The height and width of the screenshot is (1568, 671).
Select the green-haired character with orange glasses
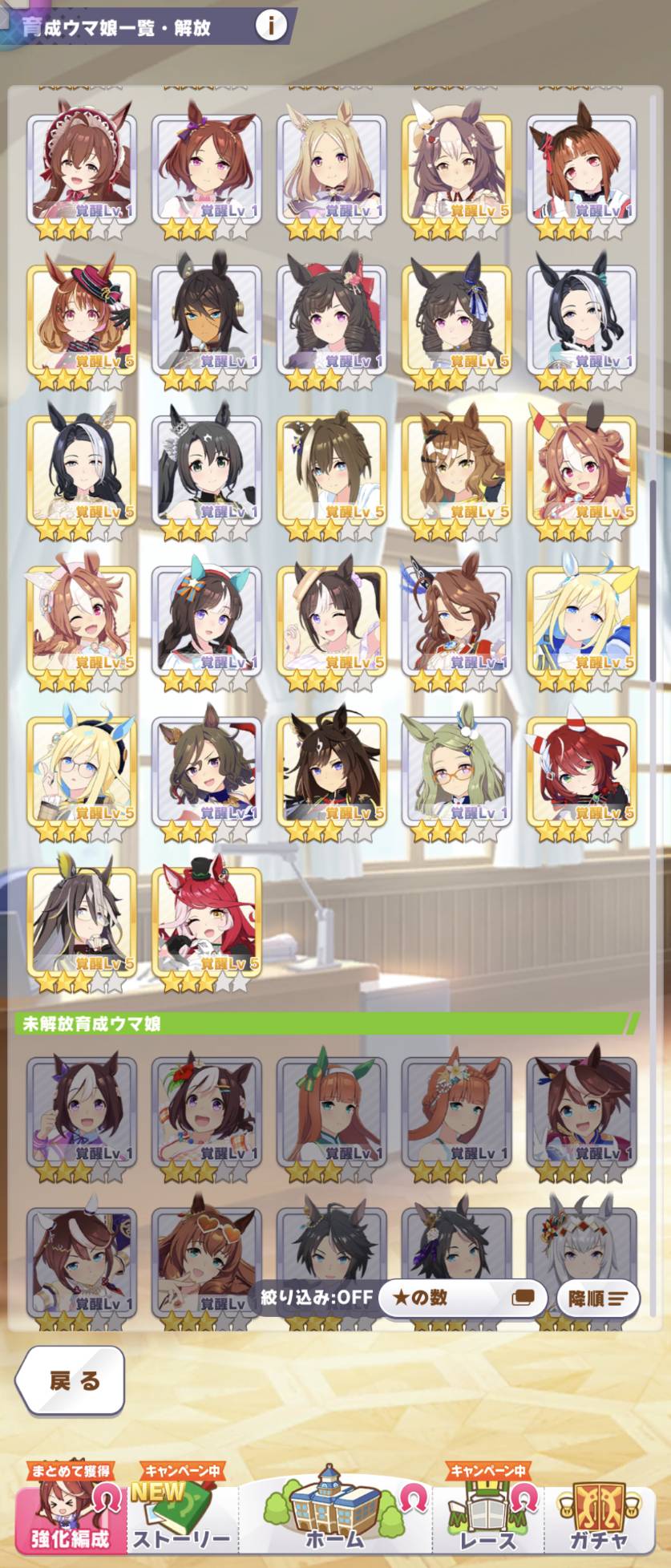(456, 770)
